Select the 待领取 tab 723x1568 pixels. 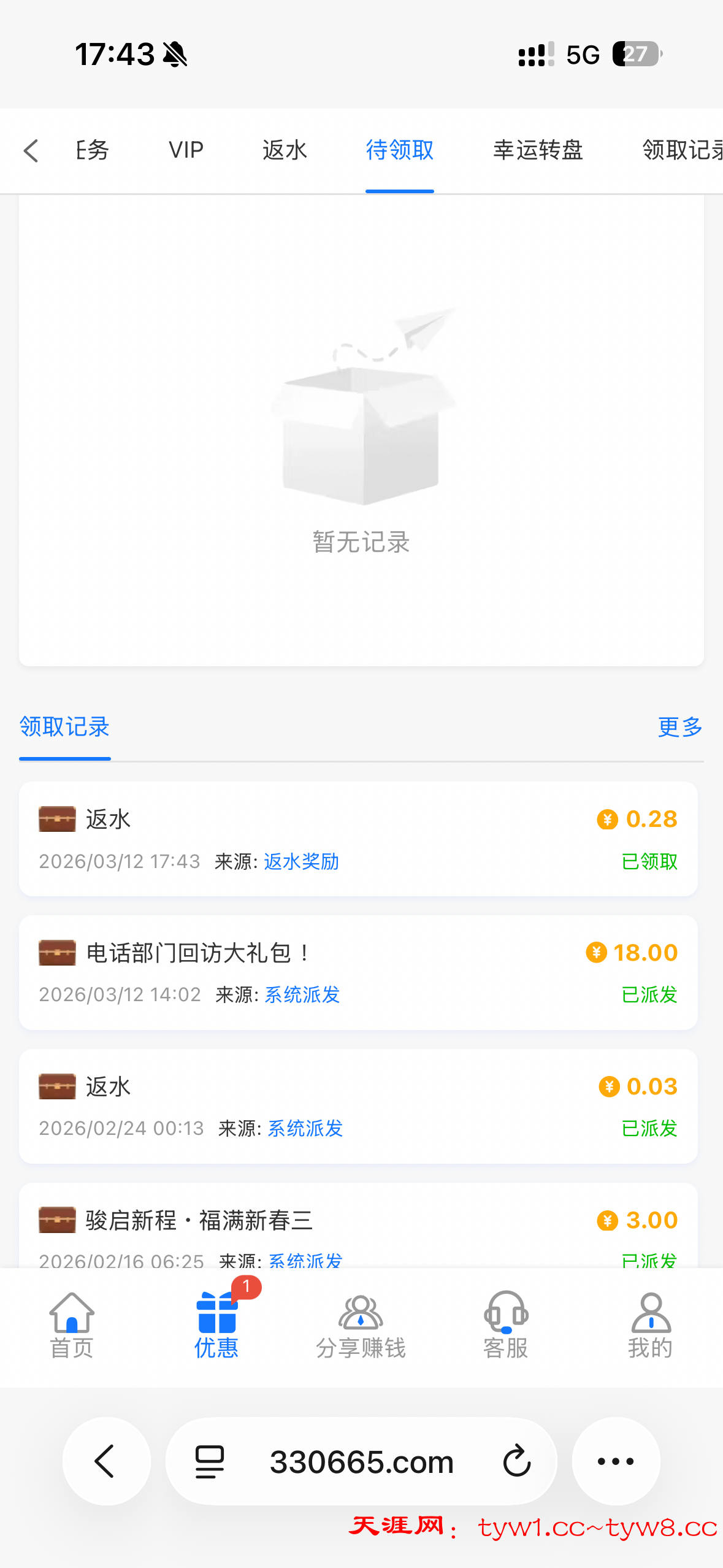tap(400, 150)
